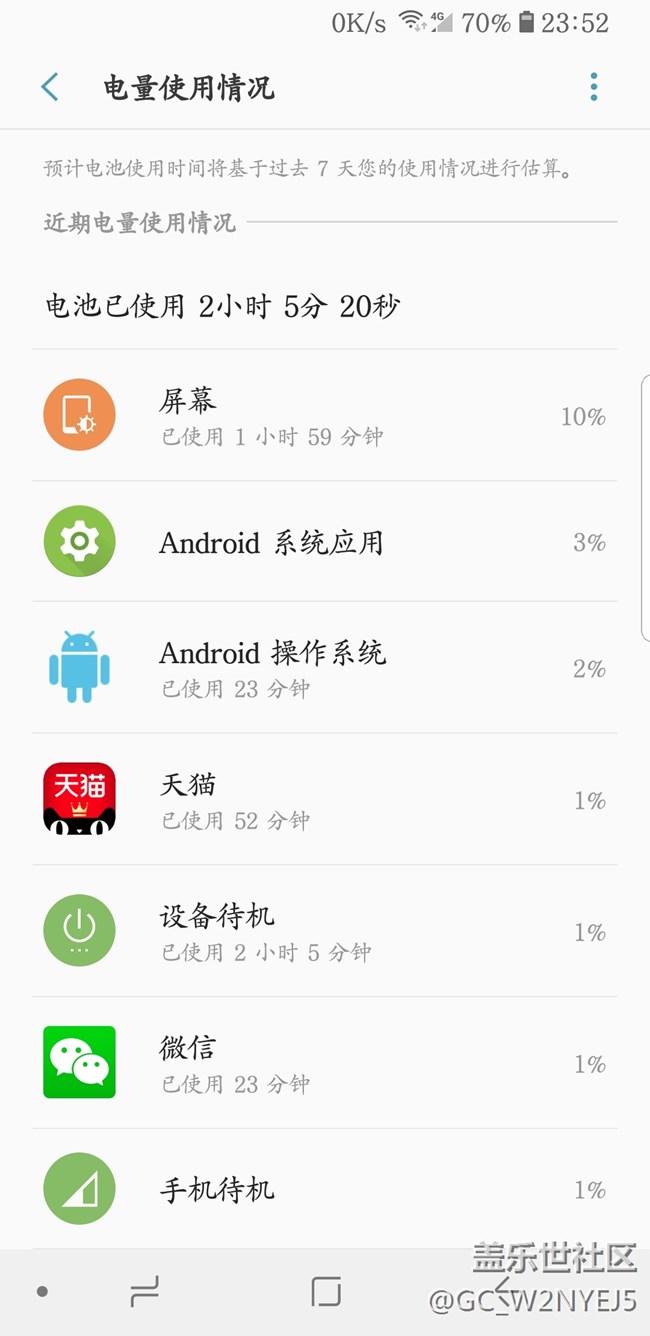Select the 天猫 app usage row

coord(324,799)
